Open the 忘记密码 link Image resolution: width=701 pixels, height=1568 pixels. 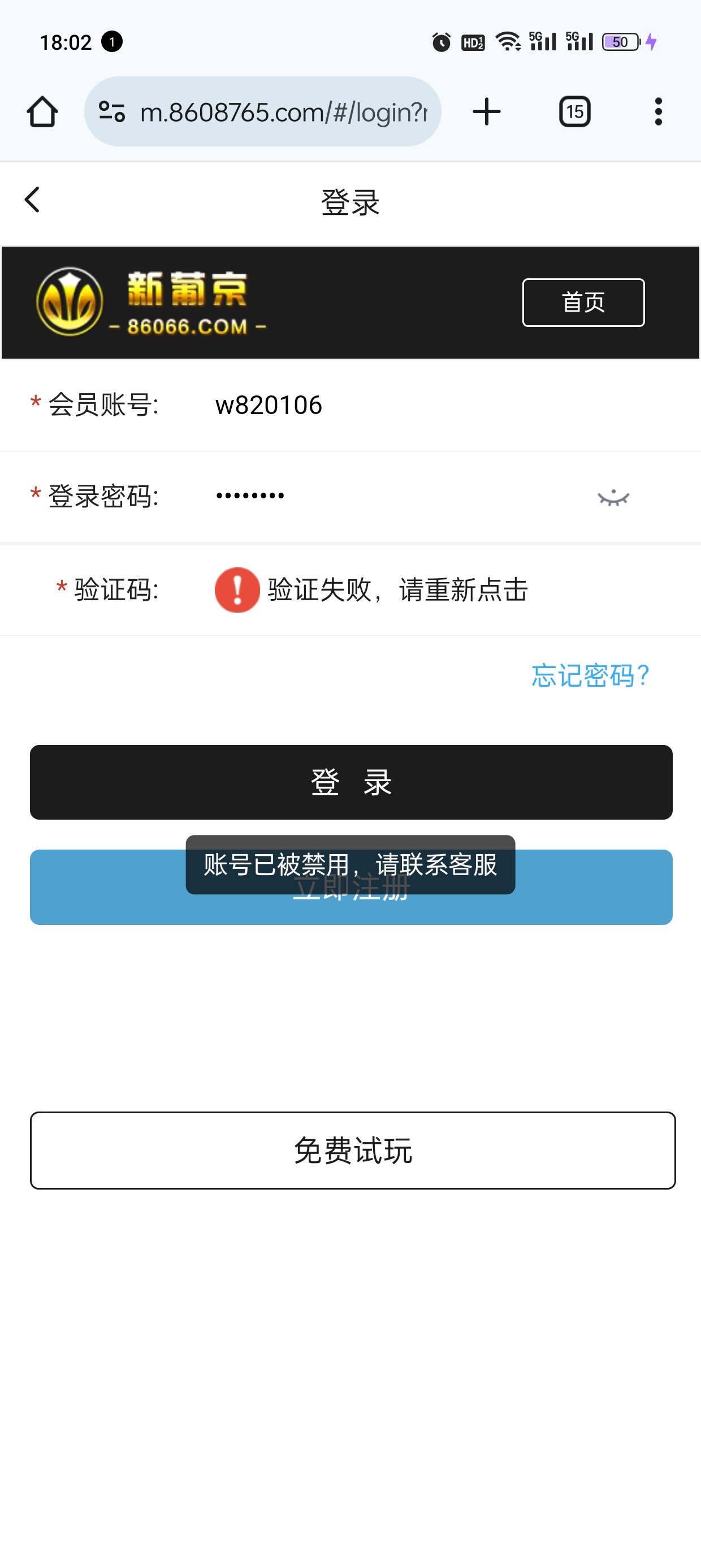coord(590,675)
